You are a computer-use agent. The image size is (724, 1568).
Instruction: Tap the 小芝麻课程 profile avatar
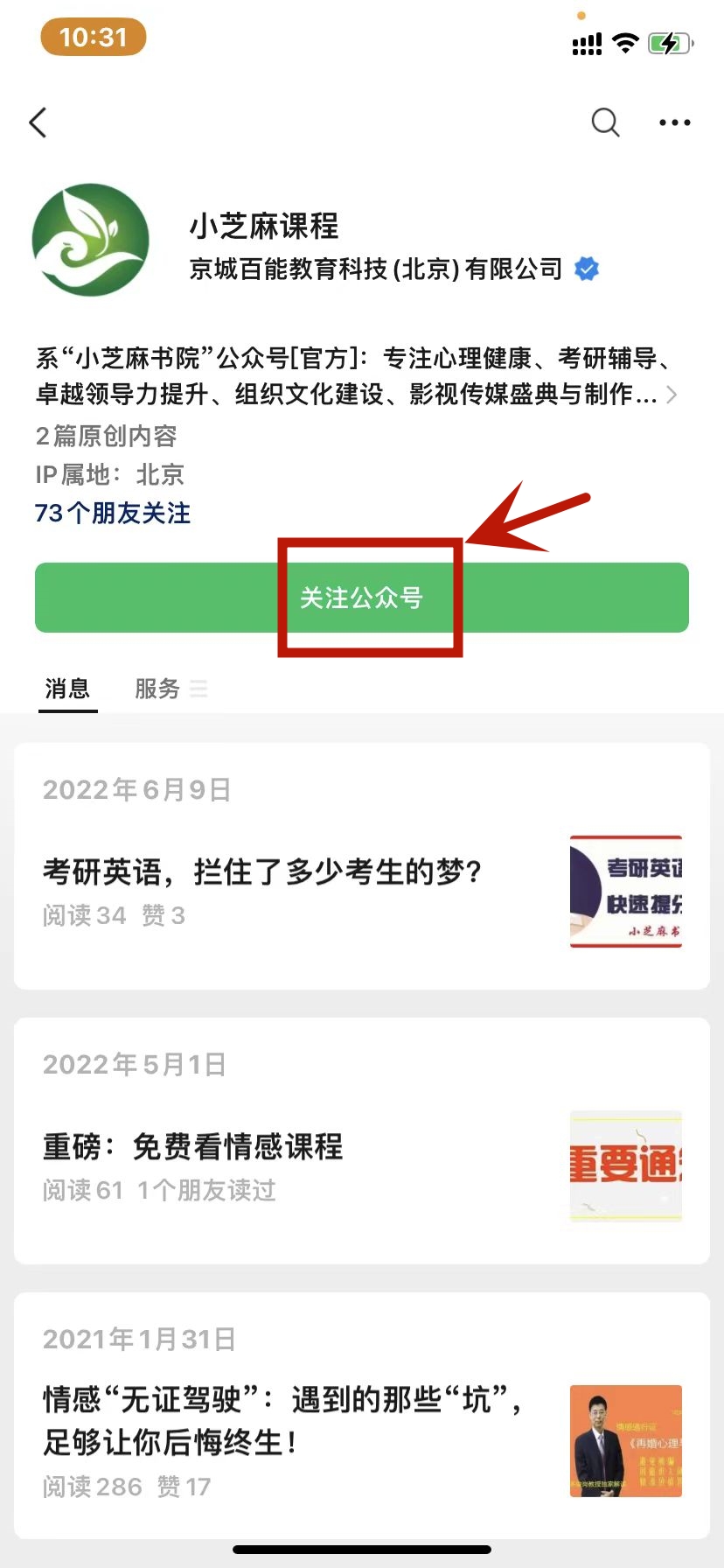click(x=90, y=240)
